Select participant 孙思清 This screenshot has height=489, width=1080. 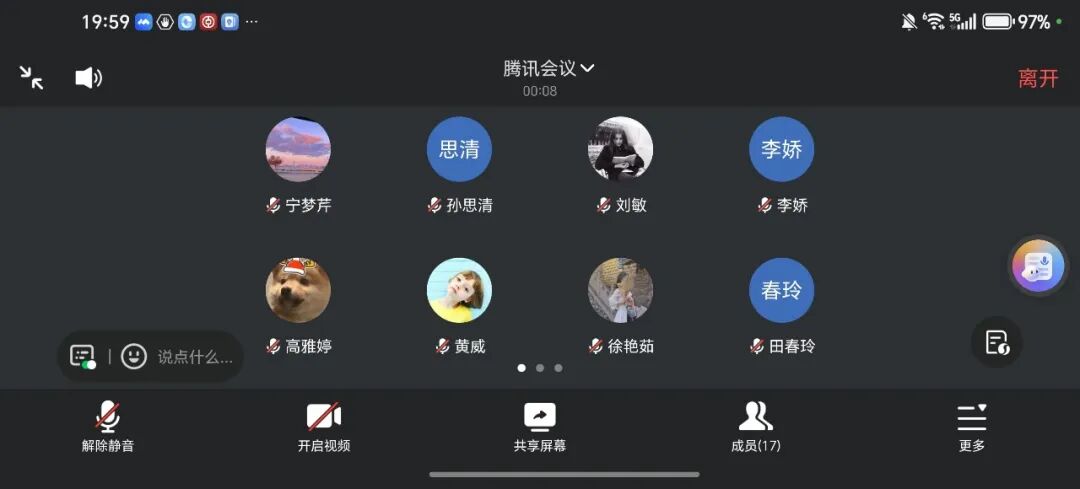[x=459, y=150]
